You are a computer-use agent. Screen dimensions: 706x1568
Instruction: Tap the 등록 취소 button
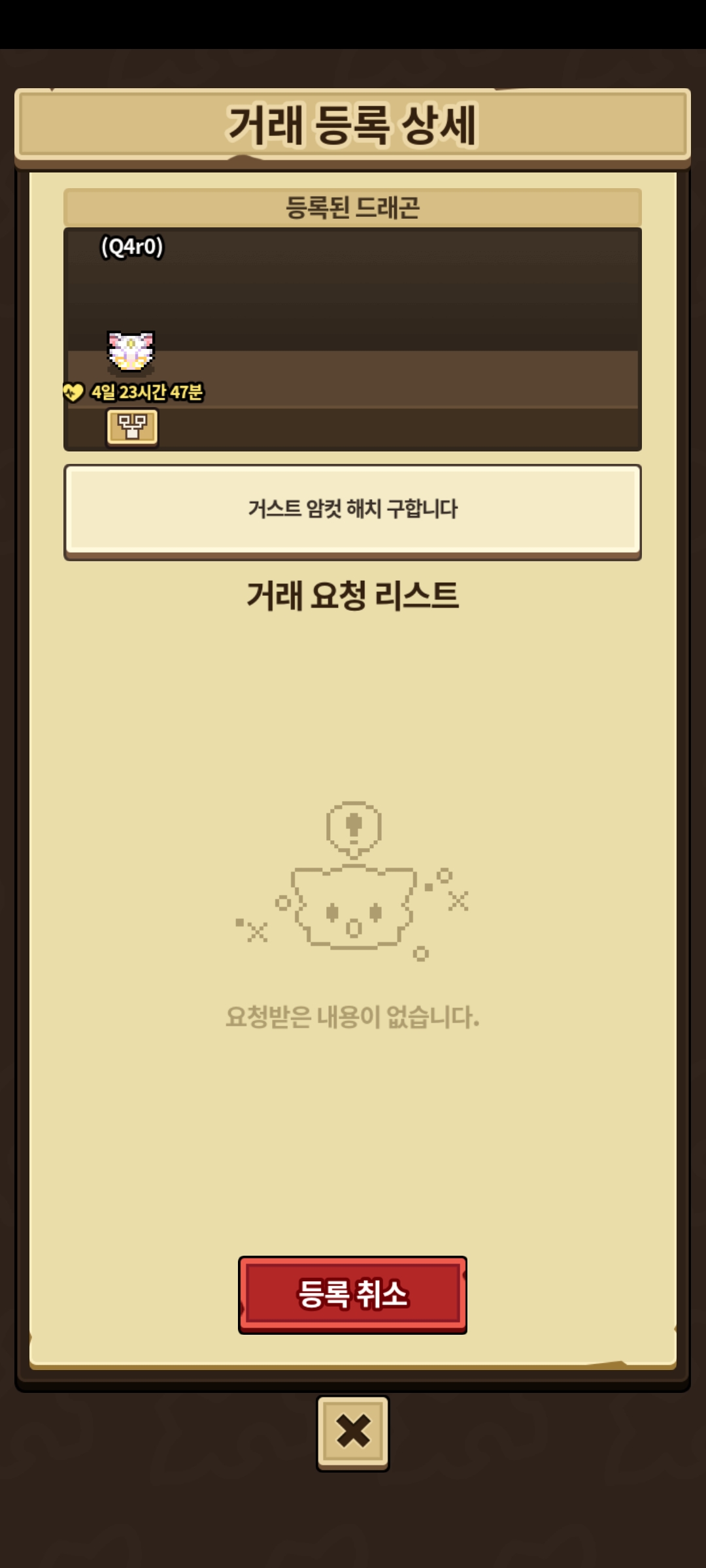352,1294
